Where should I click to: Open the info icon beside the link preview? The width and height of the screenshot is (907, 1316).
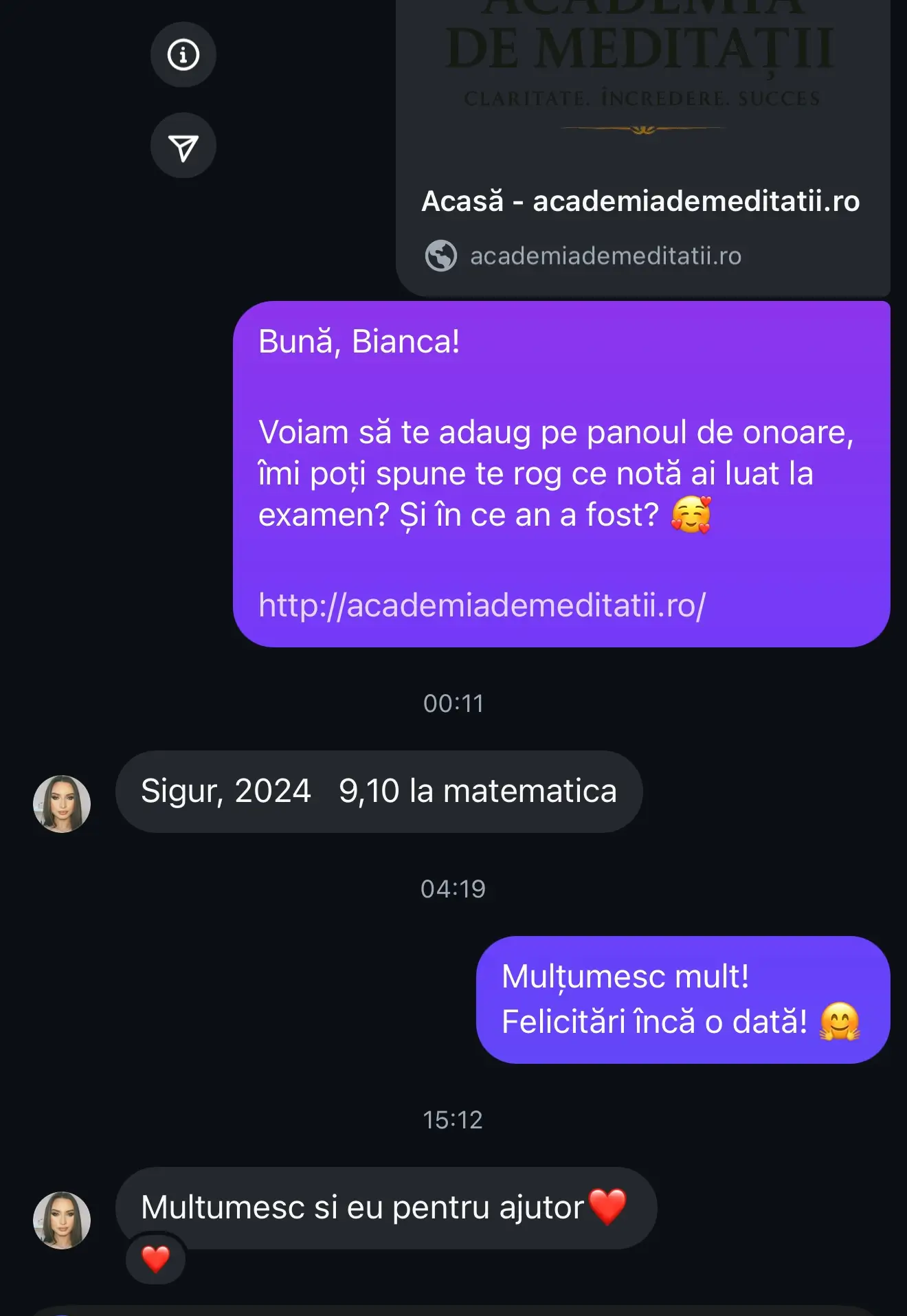coord(183,55)
